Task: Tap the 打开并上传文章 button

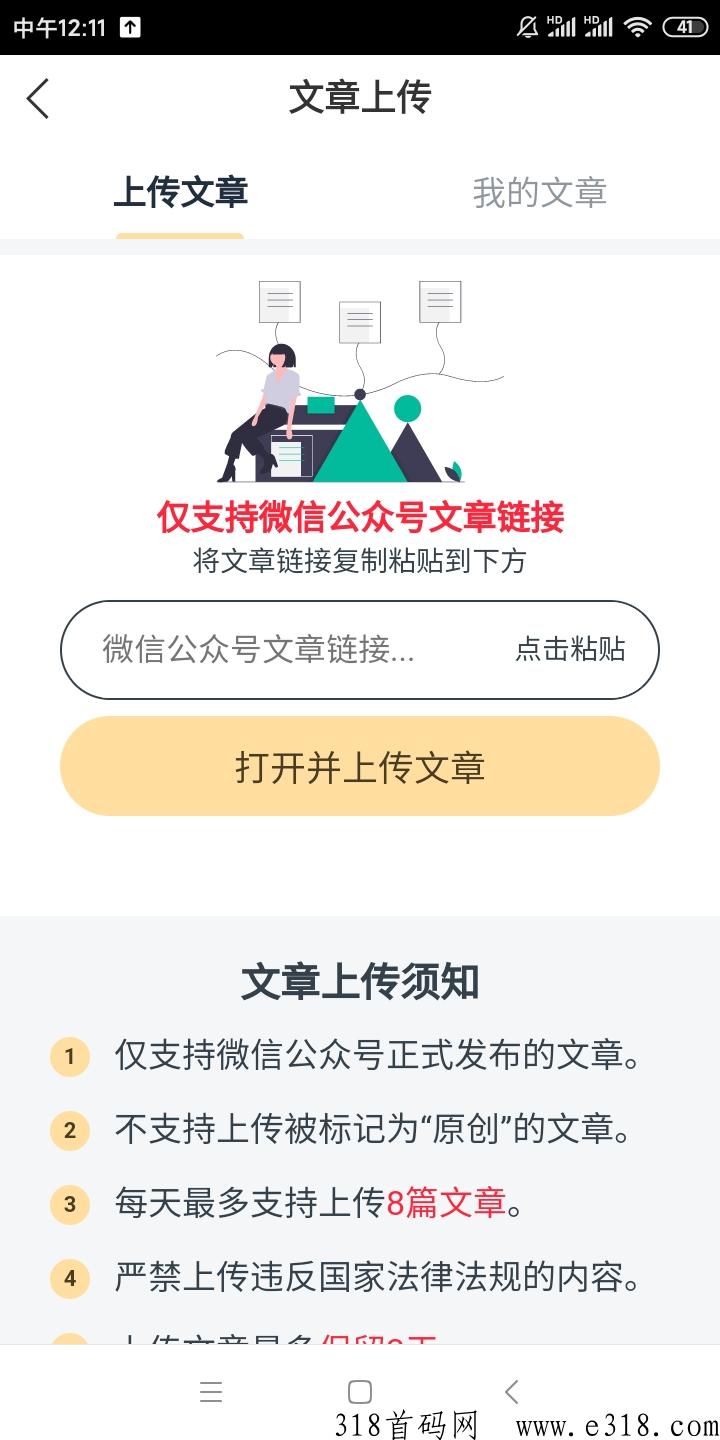Action: pos(360,767)
